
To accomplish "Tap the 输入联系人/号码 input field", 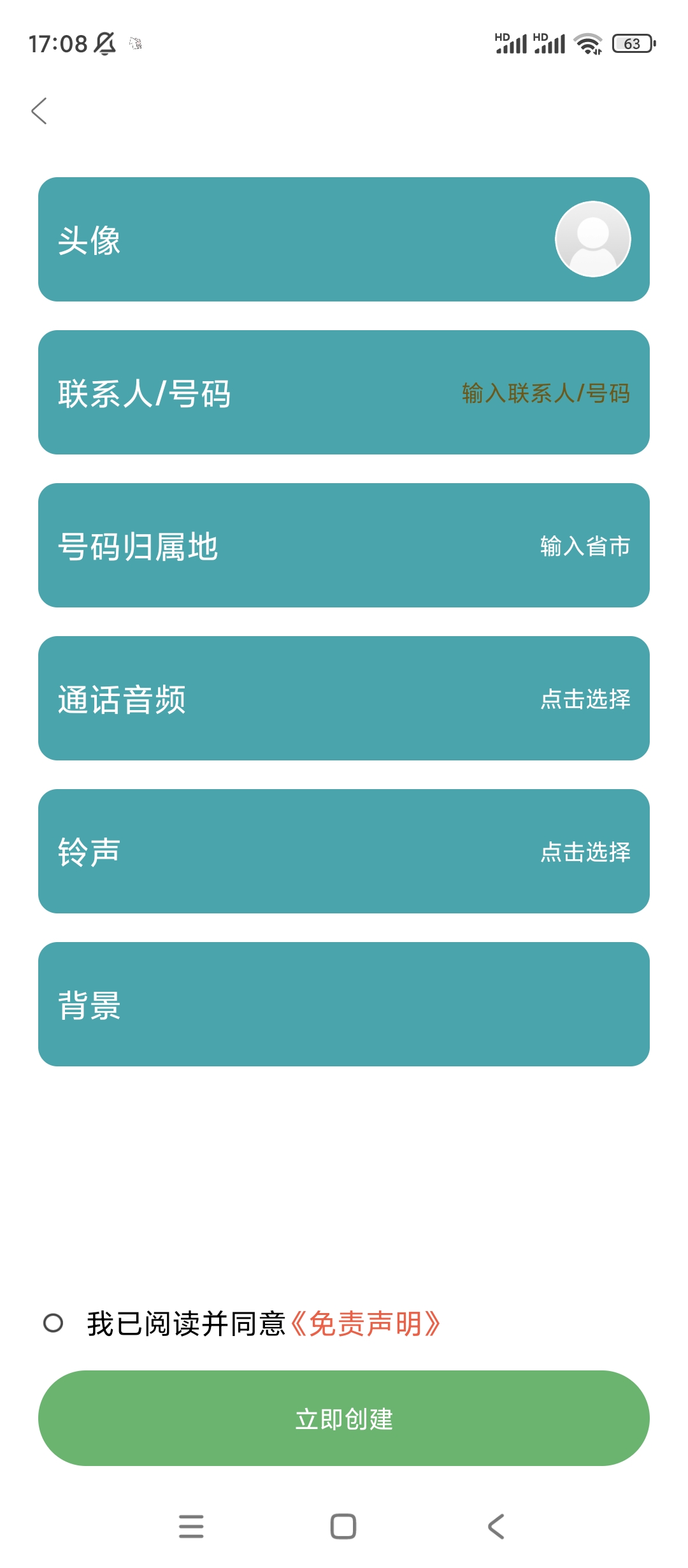I will tap(545, 393).
